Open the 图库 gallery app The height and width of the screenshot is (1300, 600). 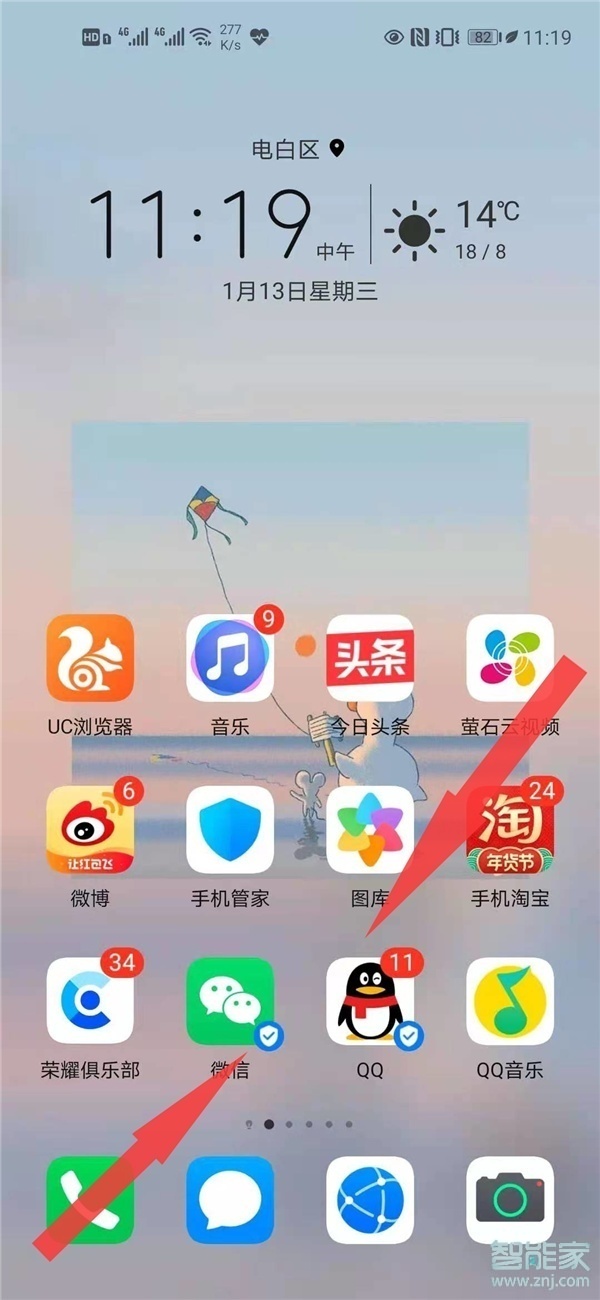[x=370, y=829]
